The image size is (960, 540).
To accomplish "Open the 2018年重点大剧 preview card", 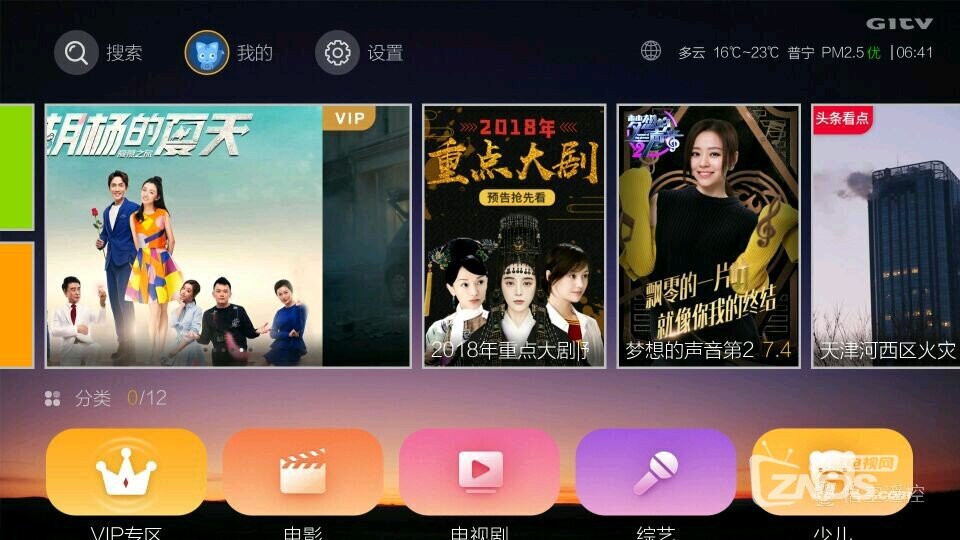I will click(x=514, y=236).
